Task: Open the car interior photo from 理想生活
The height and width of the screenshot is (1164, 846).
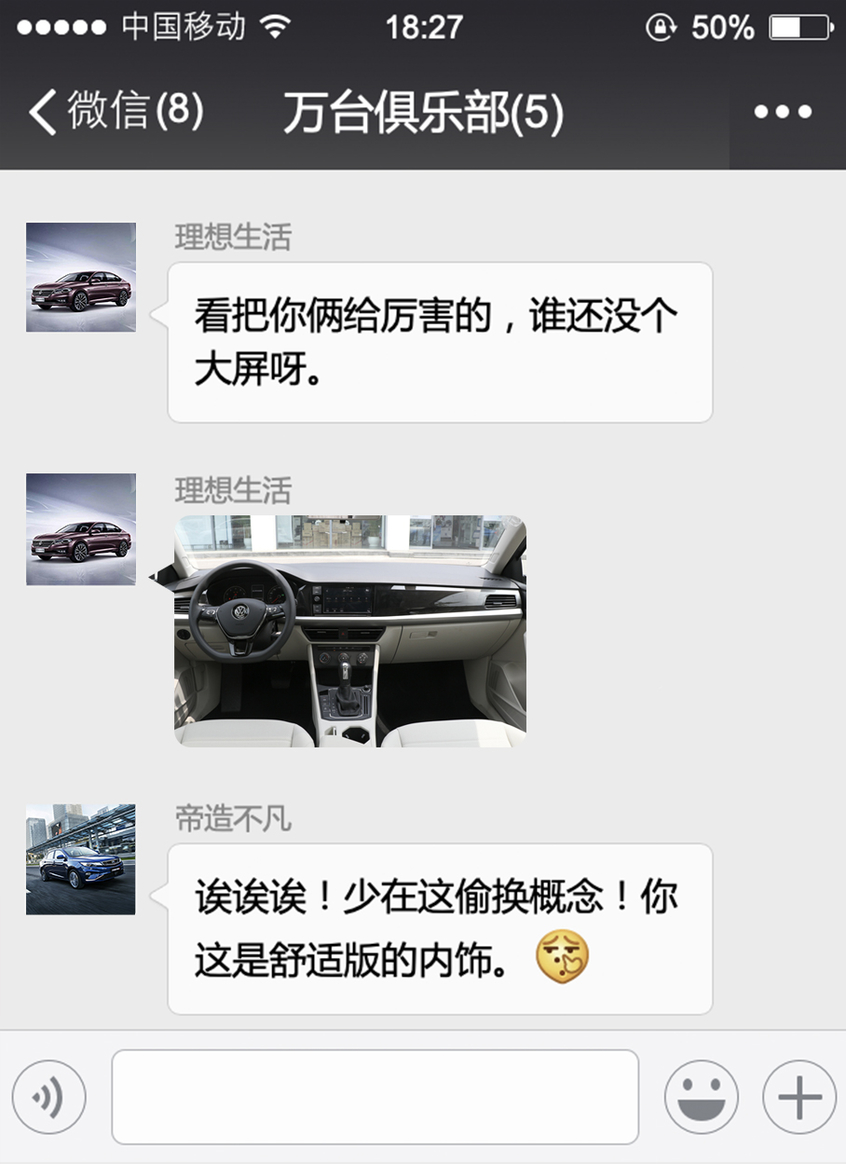Action: [350, 631]
